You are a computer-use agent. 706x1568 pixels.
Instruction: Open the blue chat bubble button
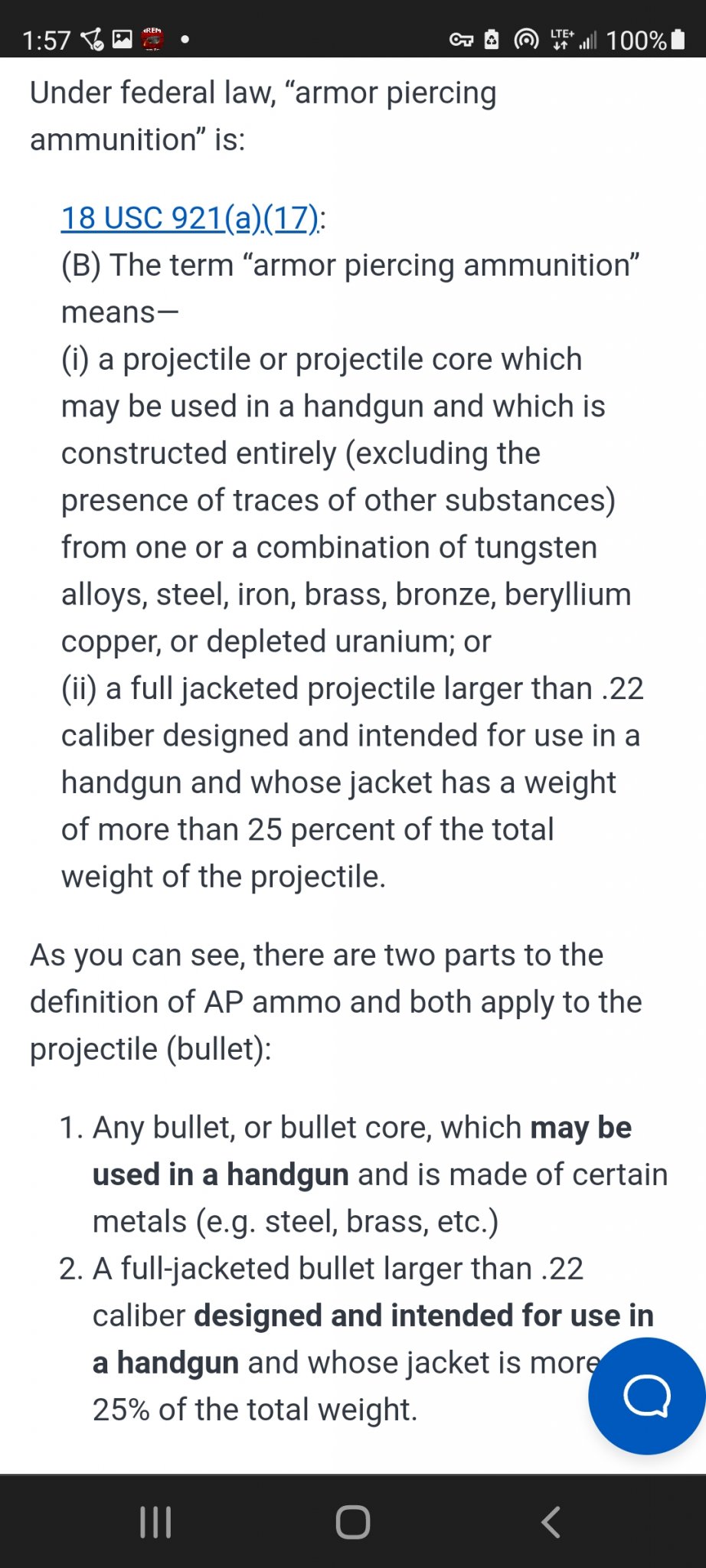(x=646, y=1395)
